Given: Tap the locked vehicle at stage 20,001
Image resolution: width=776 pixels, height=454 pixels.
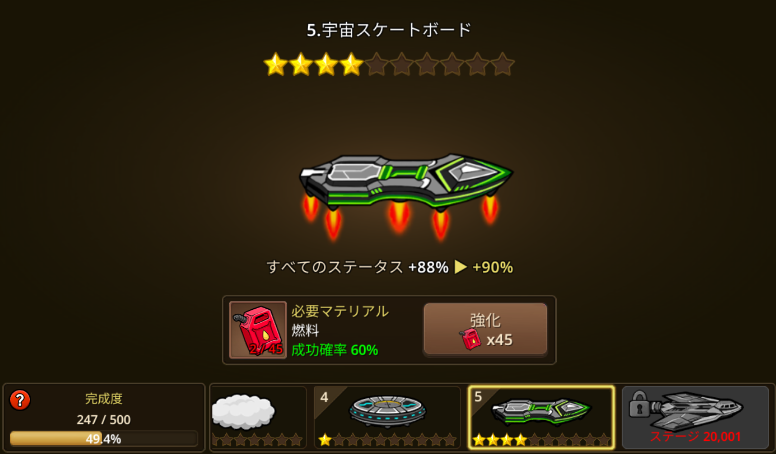Looking at the screenshot, I should tap(695, 416).
